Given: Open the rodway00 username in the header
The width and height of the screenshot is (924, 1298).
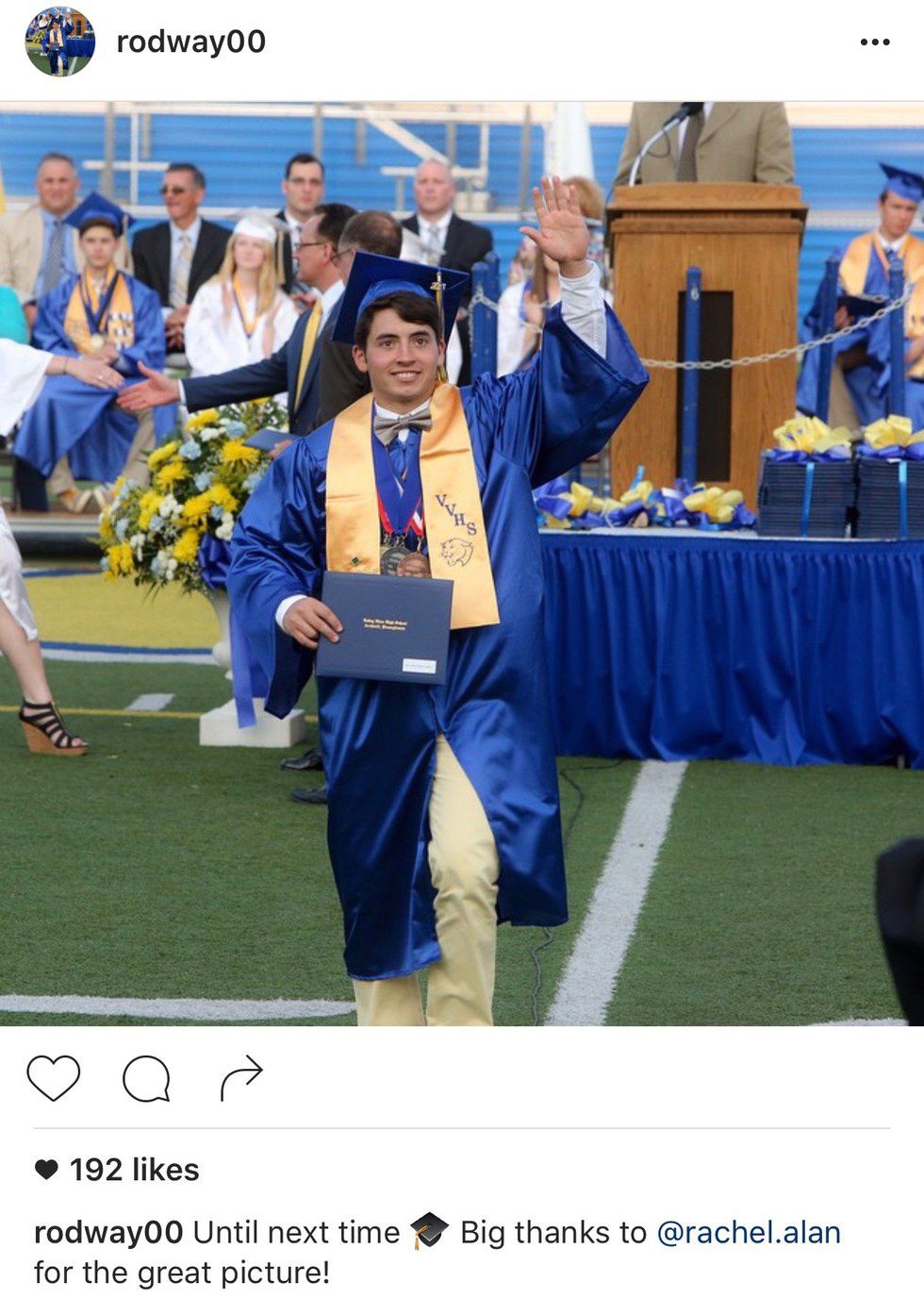Looking at the screenshot, I should click(x=191, y=42).
